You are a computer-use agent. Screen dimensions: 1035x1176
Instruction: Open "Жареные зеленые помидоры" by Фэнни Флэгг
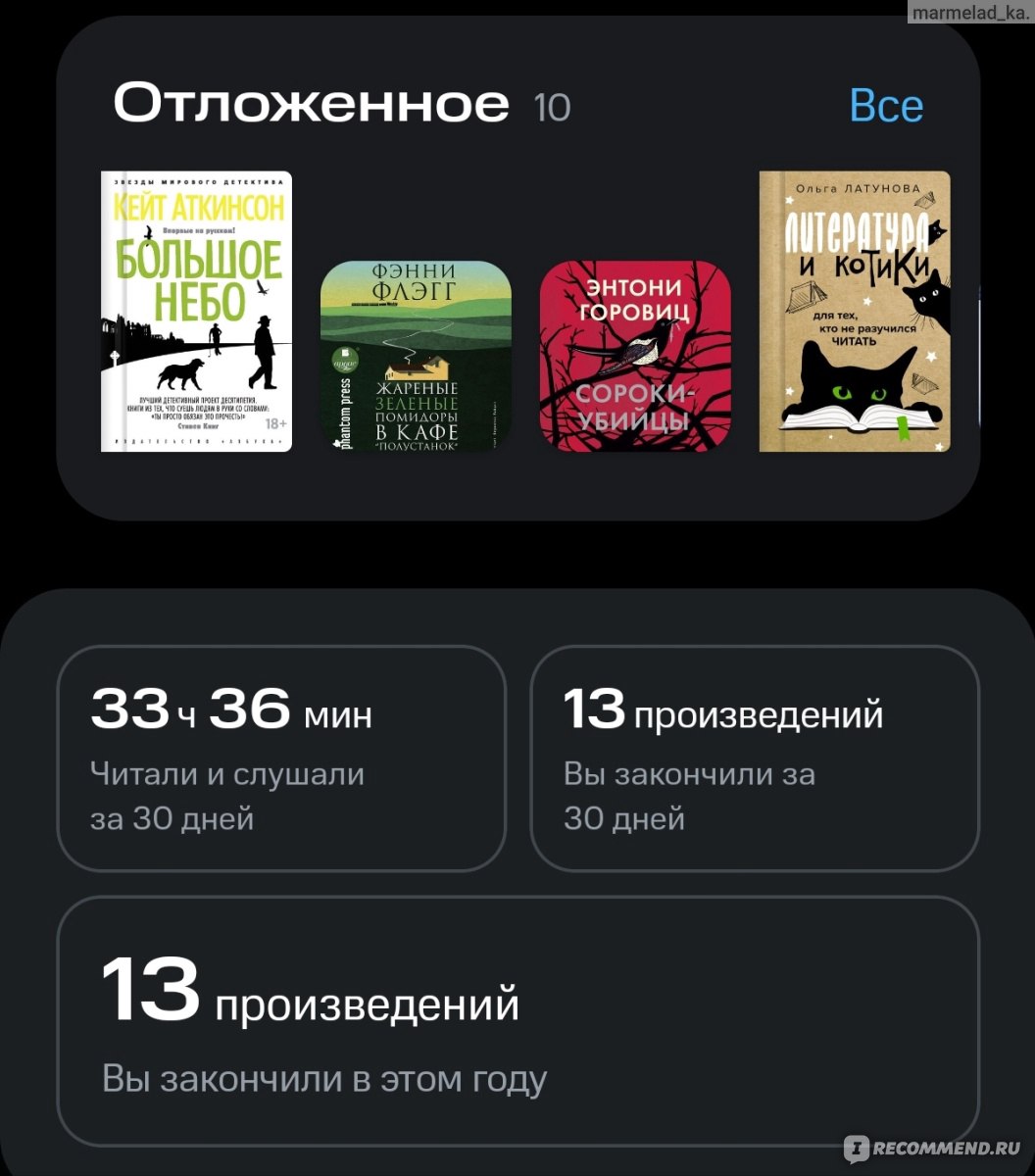416,357
